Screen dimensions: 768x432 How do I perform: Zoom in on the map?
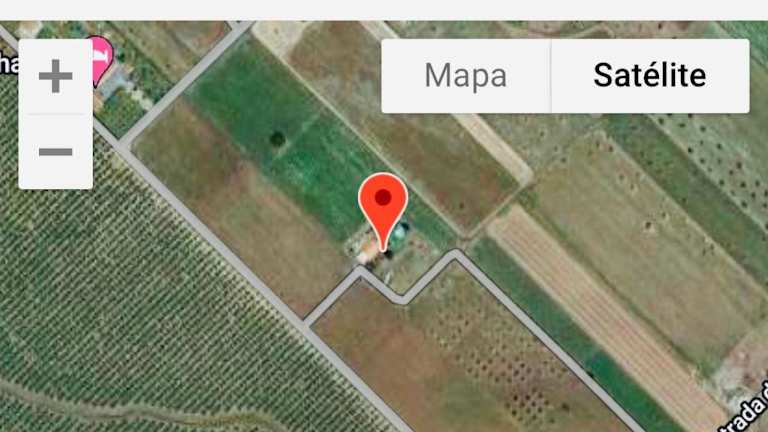pyautogui.click(x=55, y=76)
